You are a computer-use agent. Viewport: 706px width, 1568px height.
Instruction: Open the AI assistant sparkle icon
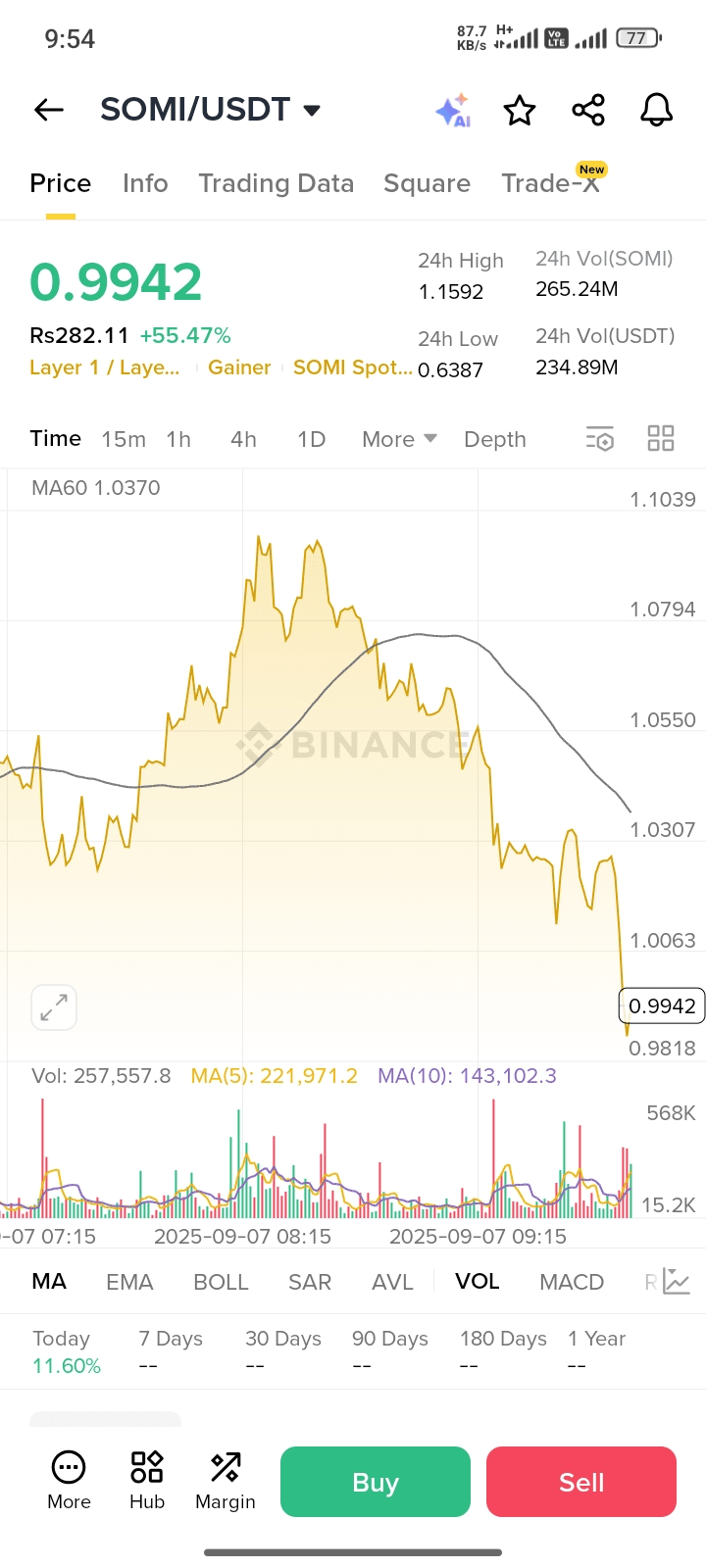pos(453,111)
